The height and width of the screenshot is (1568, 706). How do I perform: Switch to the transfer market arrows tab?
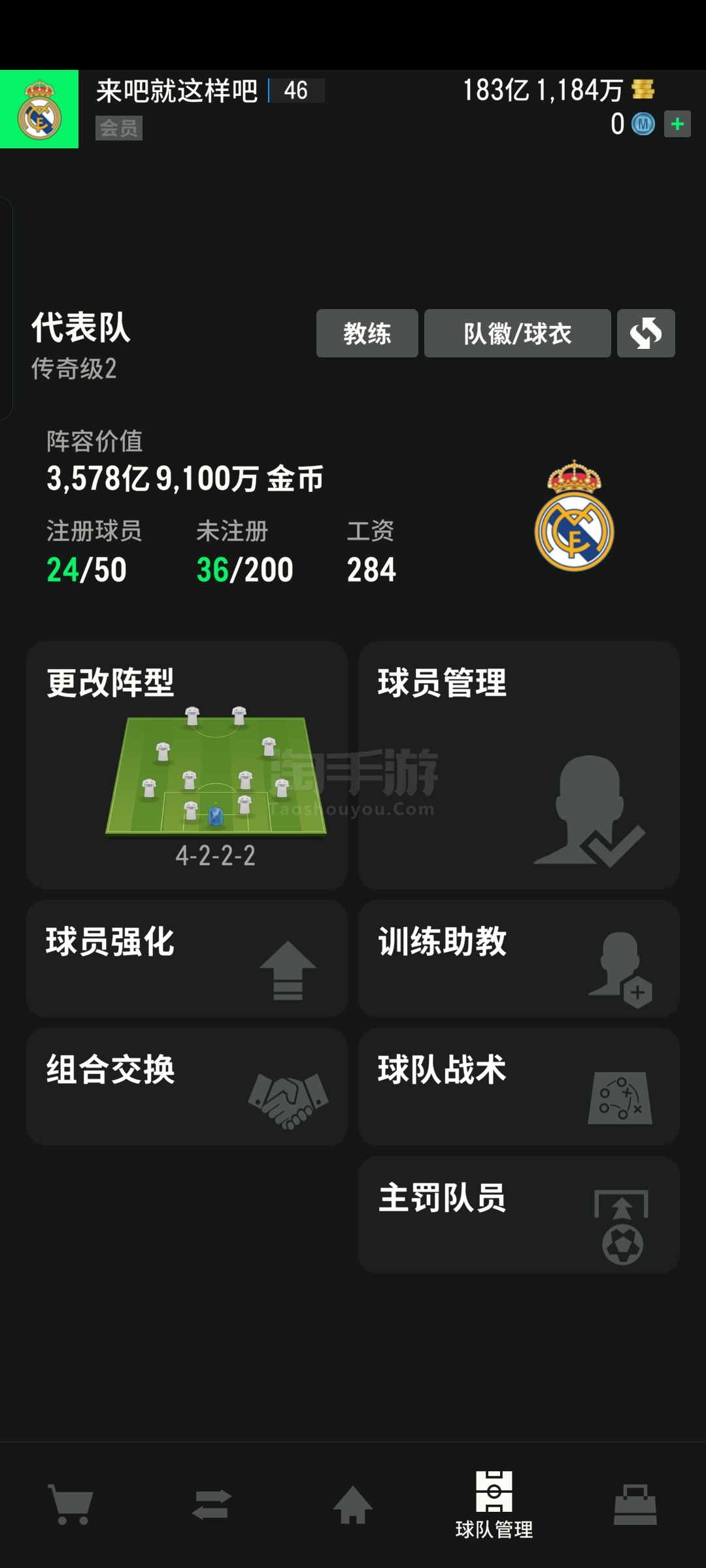tap(212, 1504)
